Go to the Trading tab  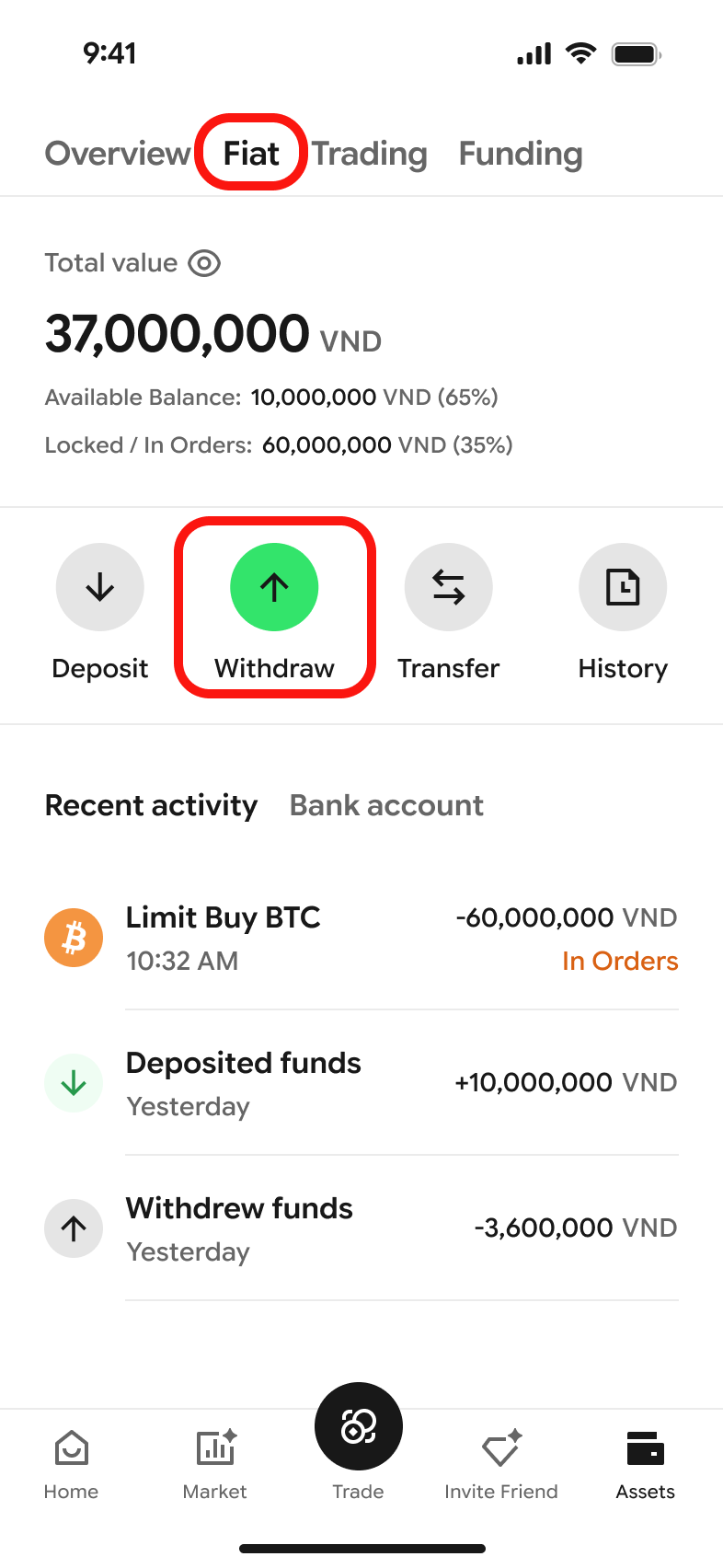369,154
